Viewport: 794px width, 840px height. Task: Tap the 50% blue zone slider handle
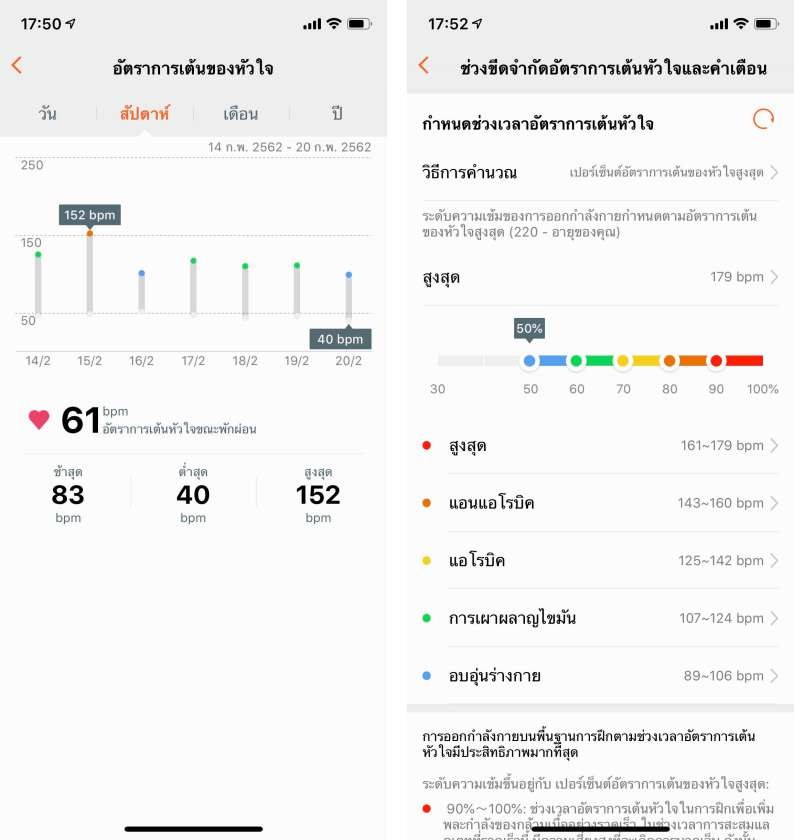point(530,361)
